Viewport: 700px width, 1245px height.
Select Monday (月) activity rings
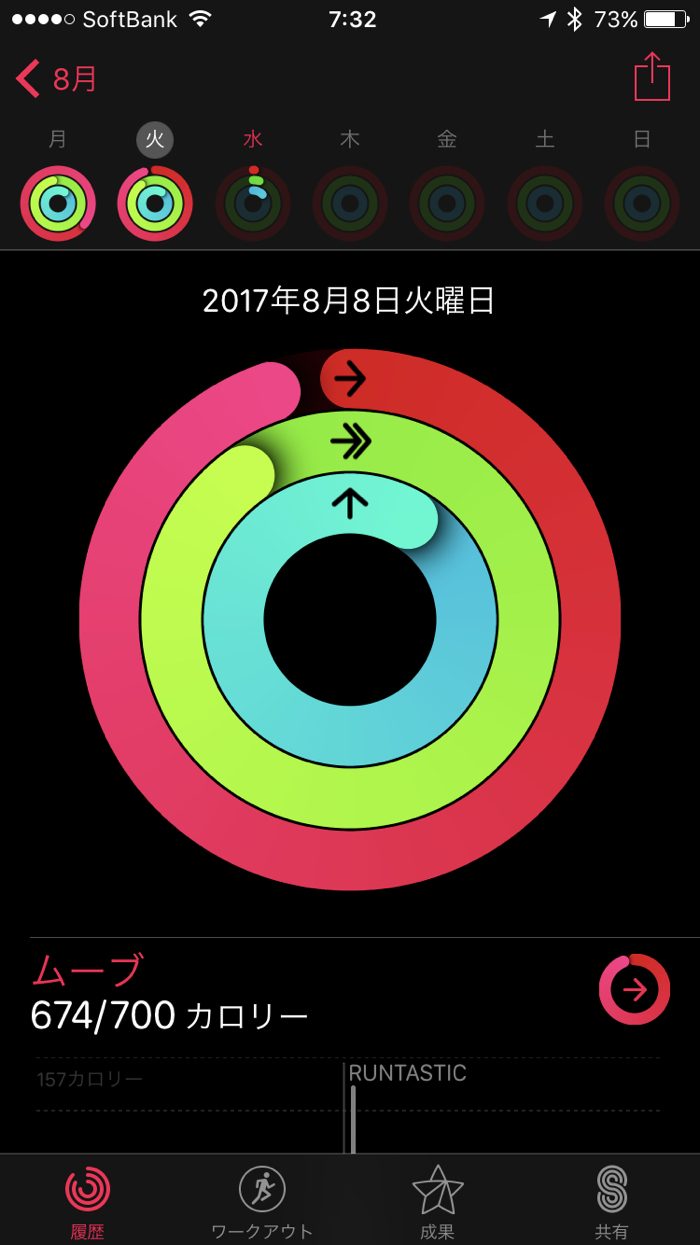click(58, 203)
